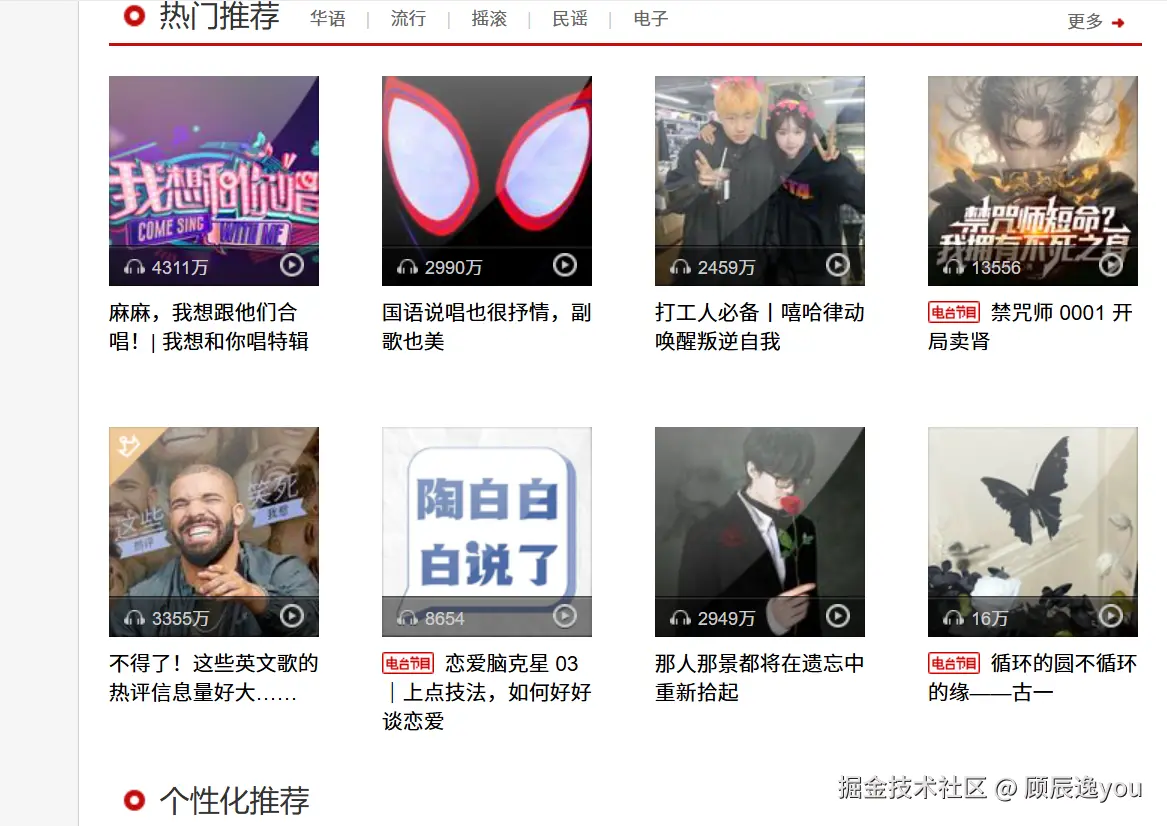Open the 恋爱脑克星 03 radio program
This screenshot has width=1167, height=826.
[511, 664]
